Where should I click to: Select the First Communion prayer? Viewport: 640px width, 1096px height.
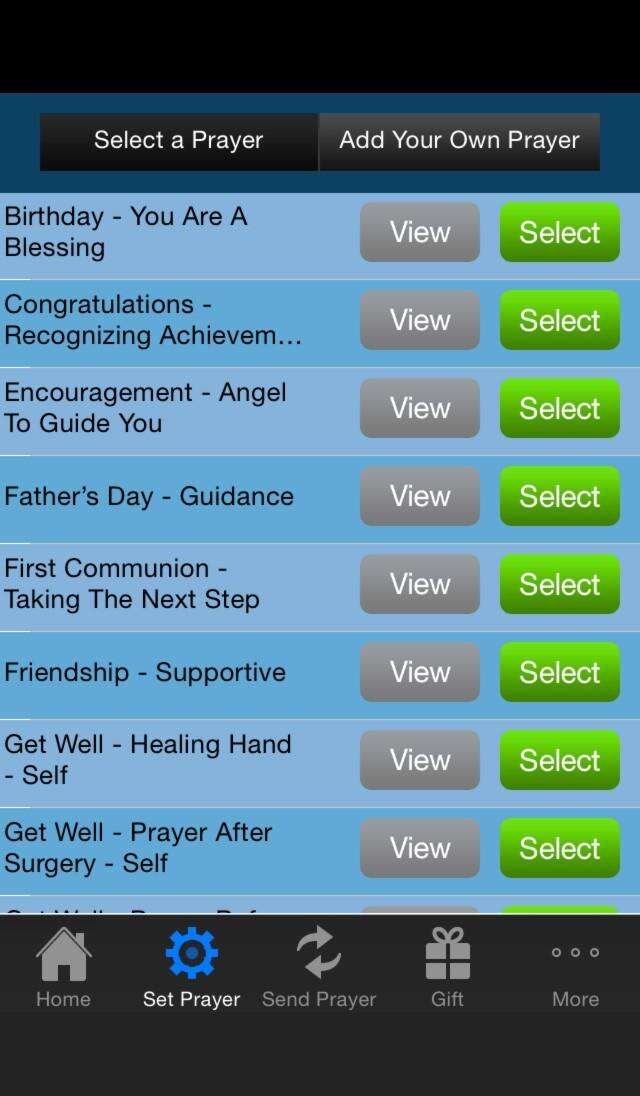coord(560,584)
